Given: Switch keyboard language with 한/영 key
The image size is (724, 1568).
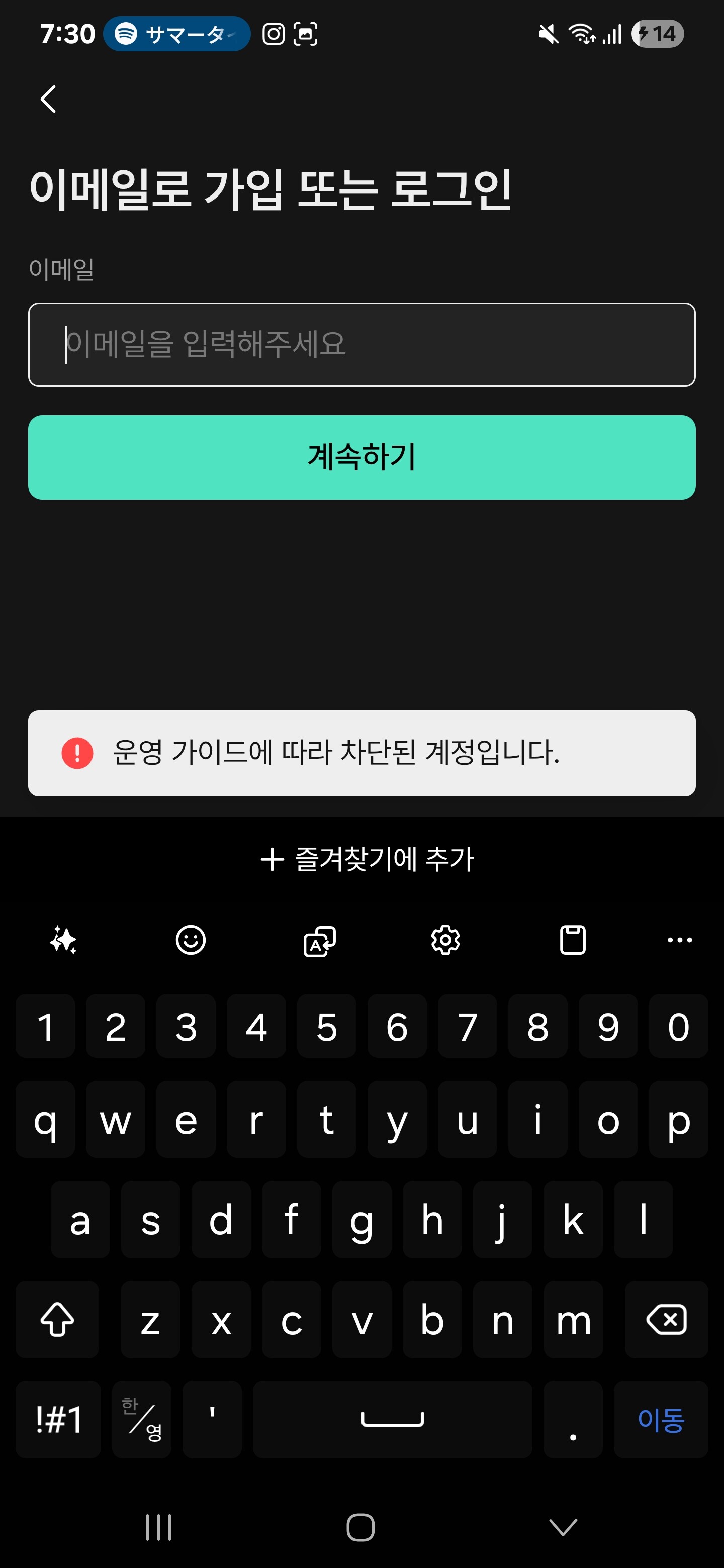Looking at the screenshot, I should 142,1419.
